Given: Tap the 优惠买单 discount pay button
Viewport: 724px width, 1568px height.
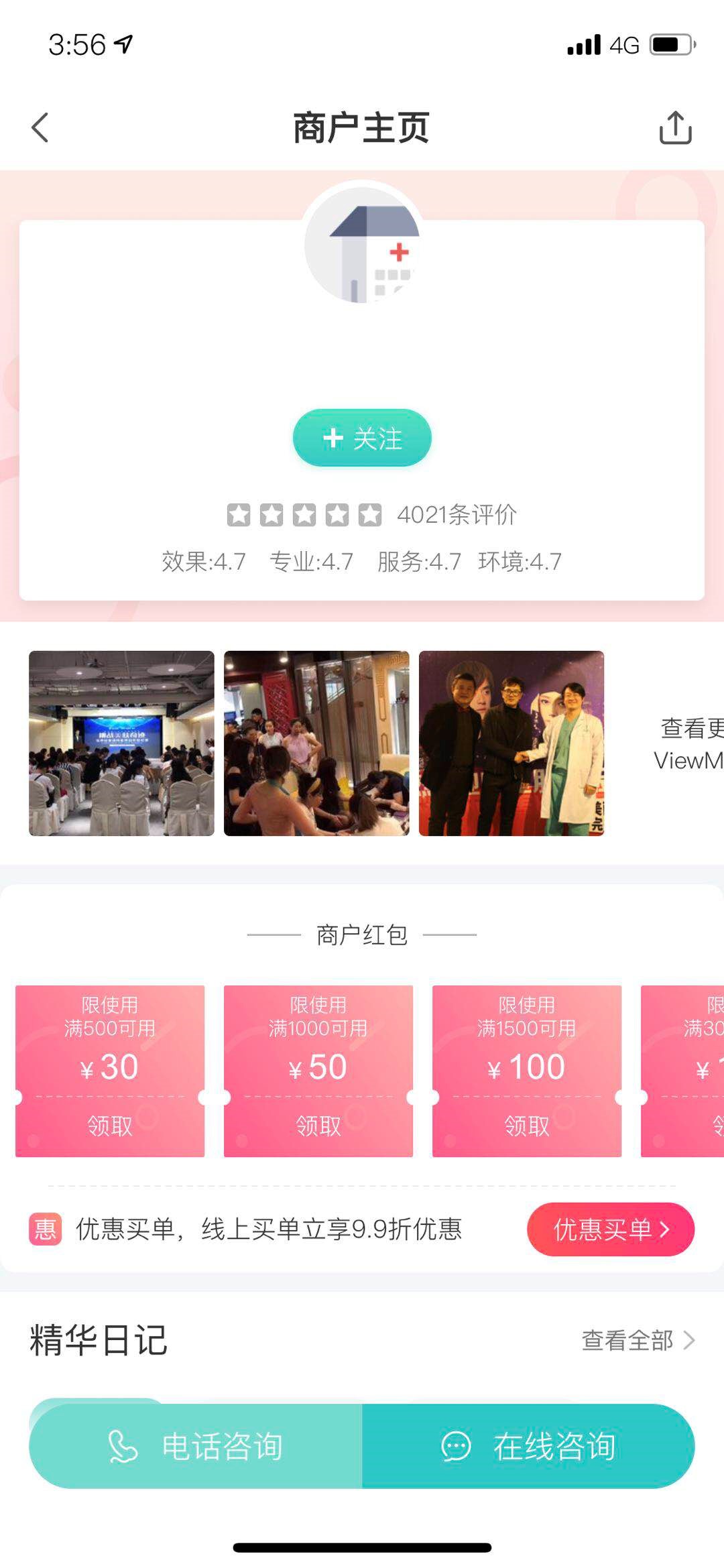Looking at the screenshot, I should (610, 1229).
